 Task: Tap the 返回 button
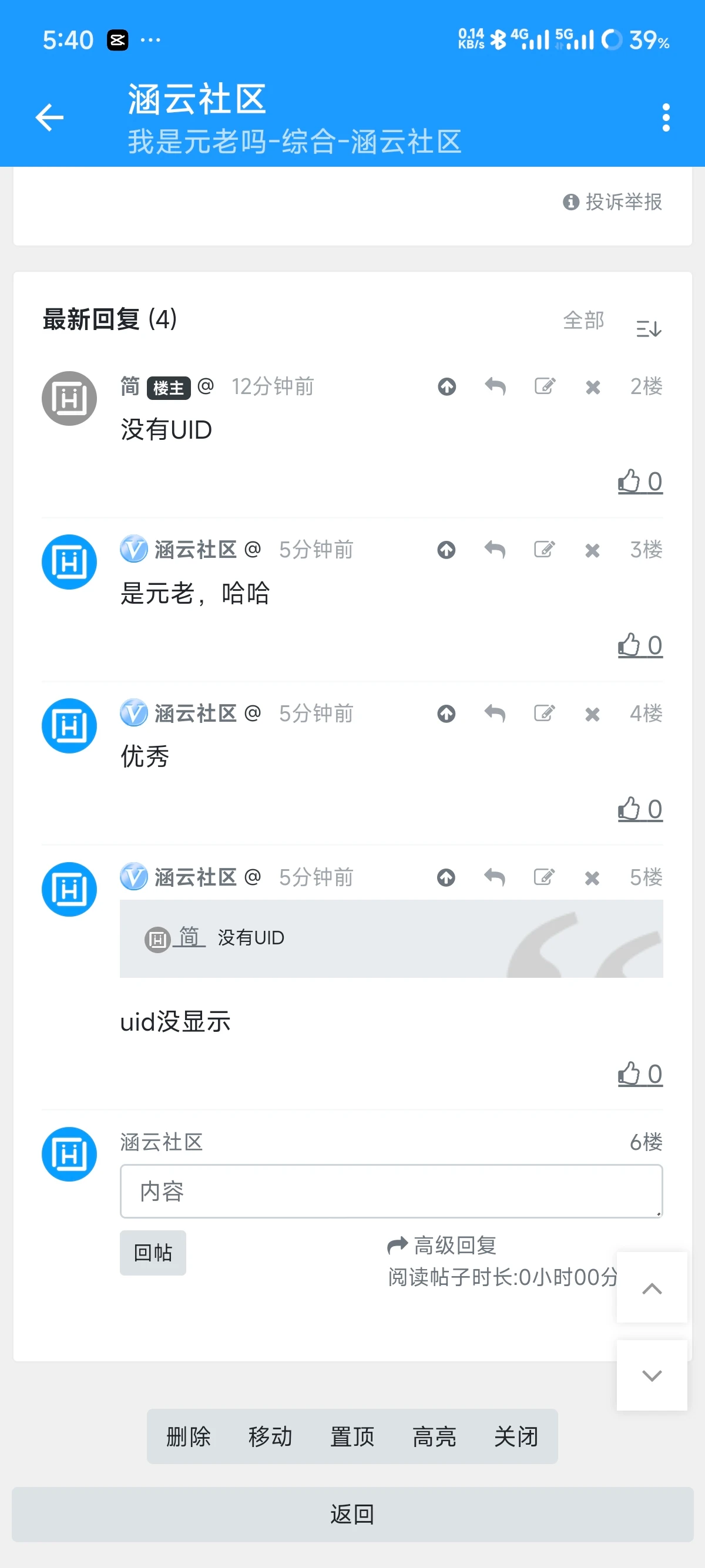click(352, 1514)
